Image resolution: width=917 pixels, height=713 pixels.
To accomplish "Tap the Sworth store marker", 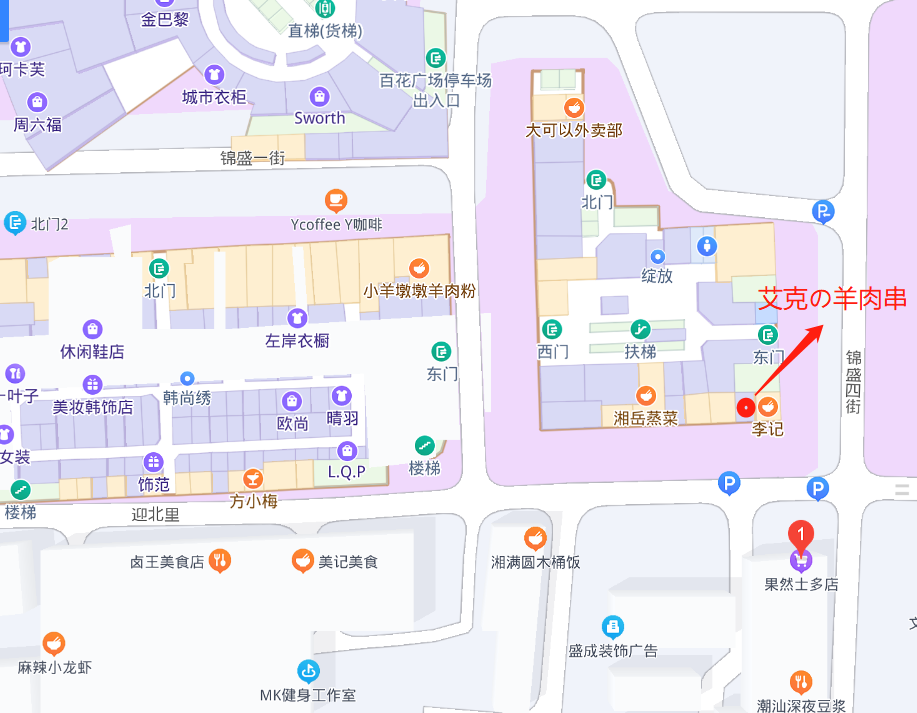I will 319,97.
